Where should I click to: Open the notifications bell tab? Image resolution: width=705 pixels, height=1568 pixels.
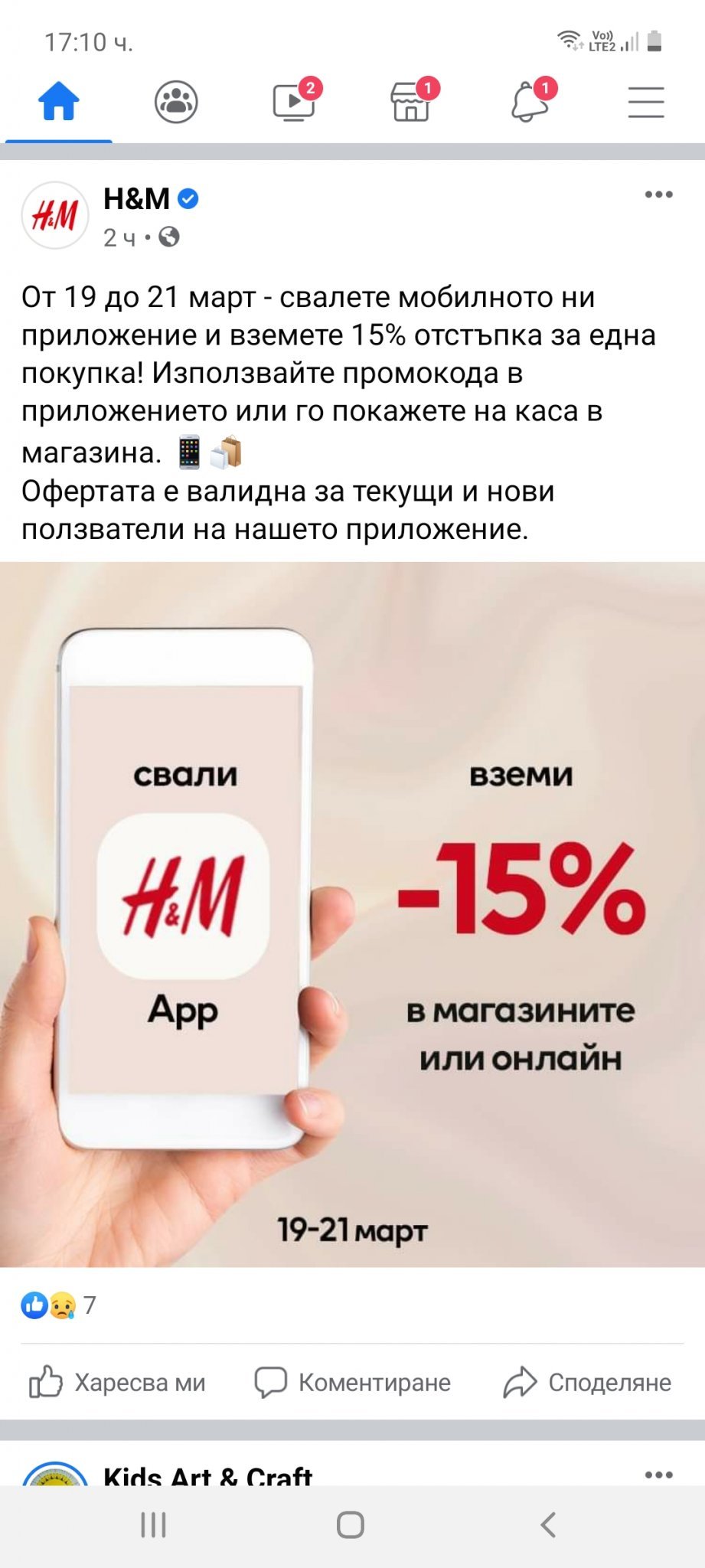[529, 102]
